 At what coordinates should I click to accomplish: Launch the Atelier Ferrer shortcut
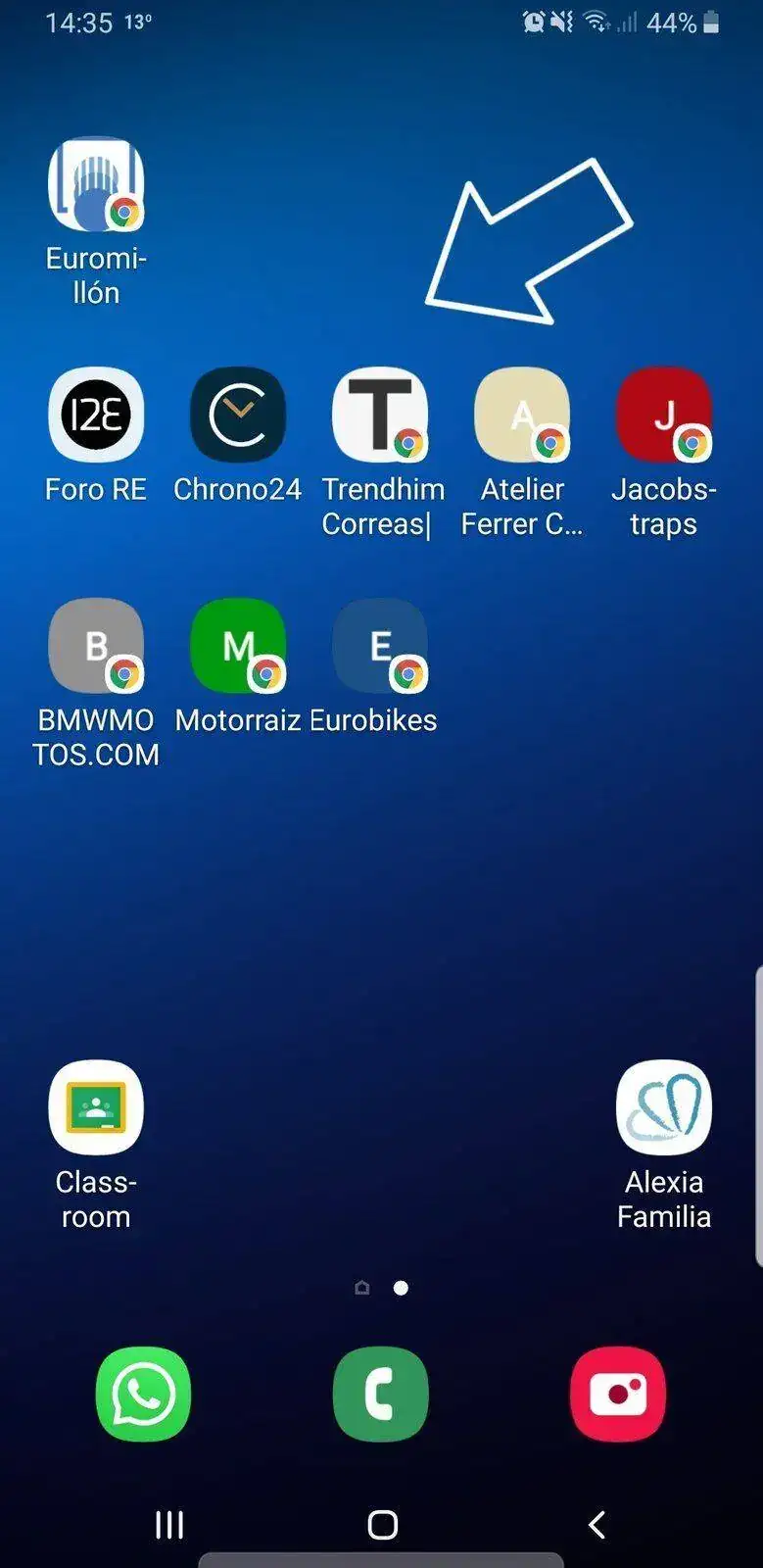522,415
